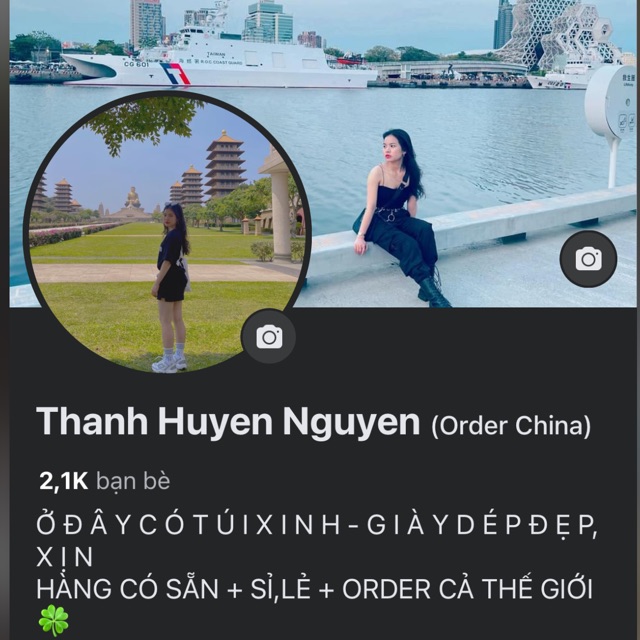Image resolution: width=640 pixels, height=640 pixels.
Task: Change profile picture via its camera icon
Action: coord(269,336)
